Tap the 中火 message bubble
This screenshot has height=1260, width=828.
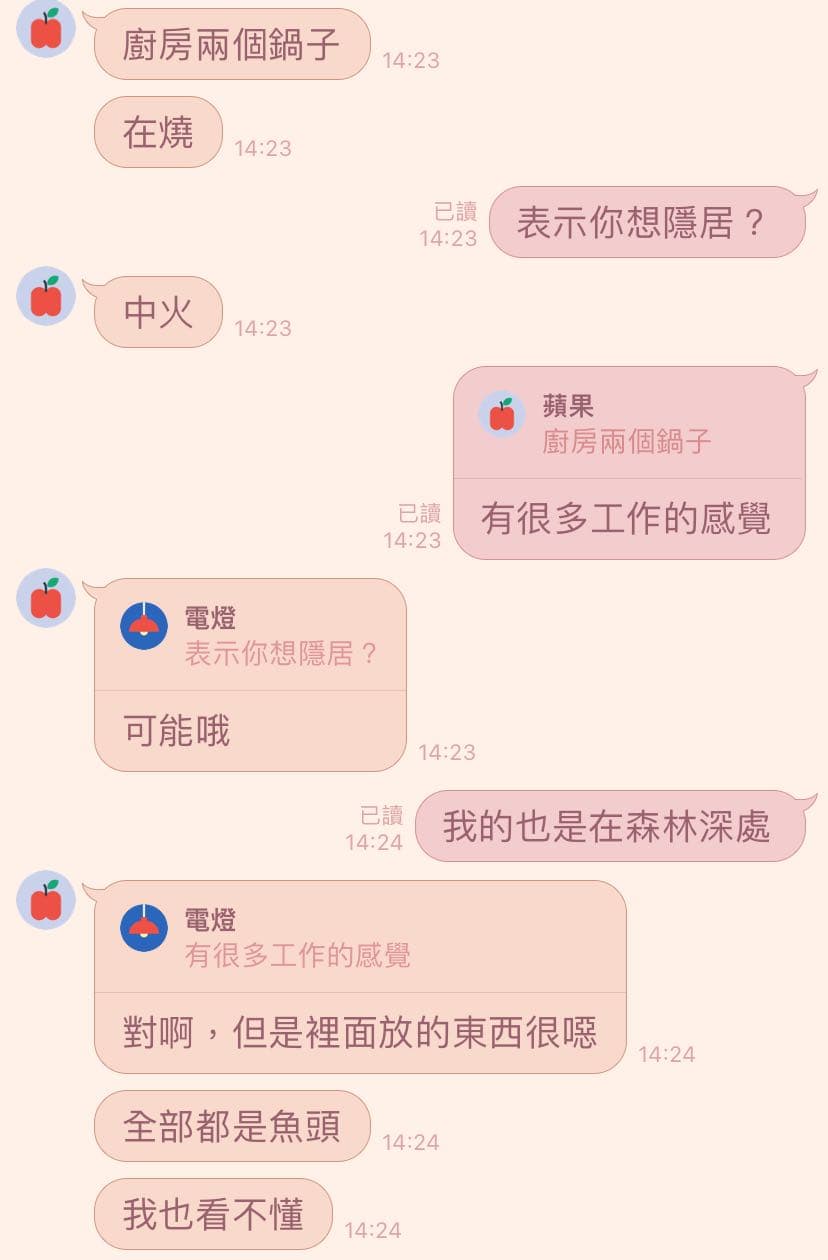(160, 312)
